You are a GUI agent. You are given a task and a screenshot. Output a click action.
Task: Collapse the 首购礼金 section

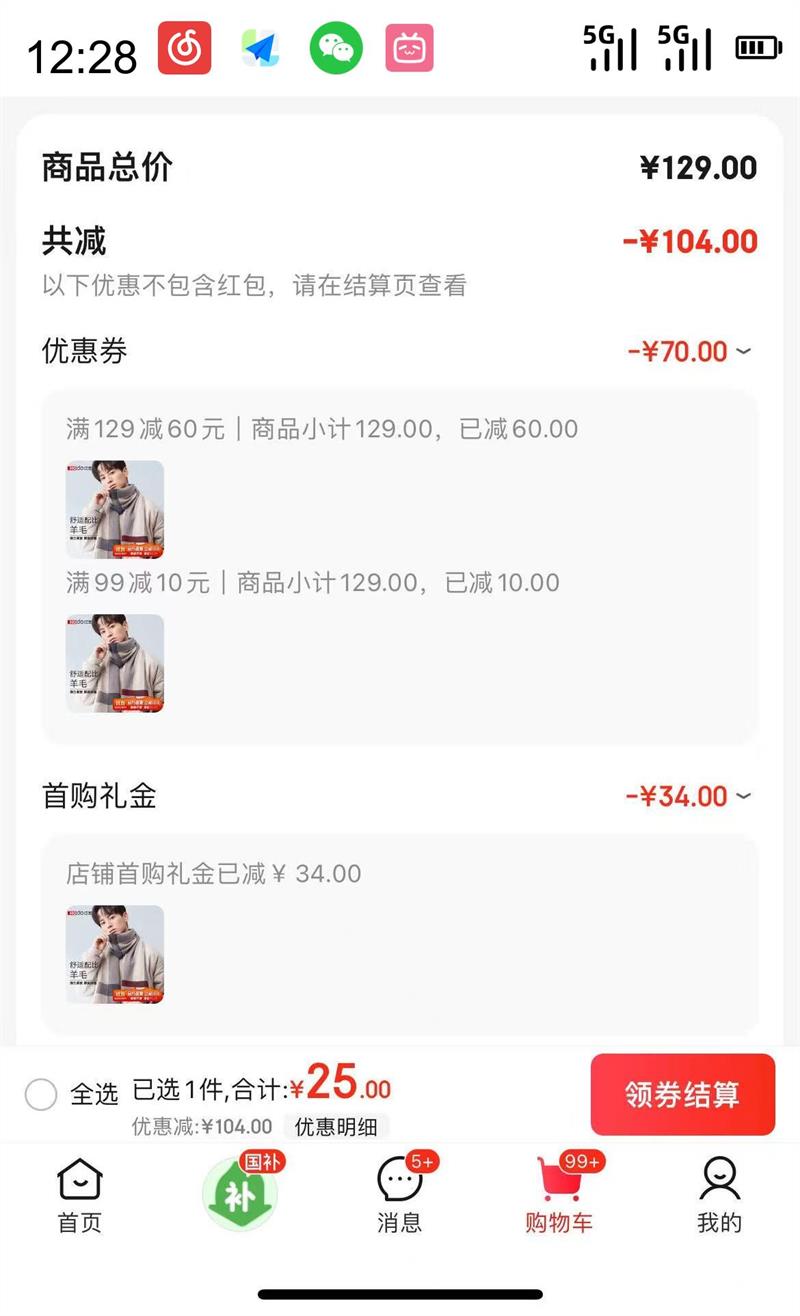point(743,796)
